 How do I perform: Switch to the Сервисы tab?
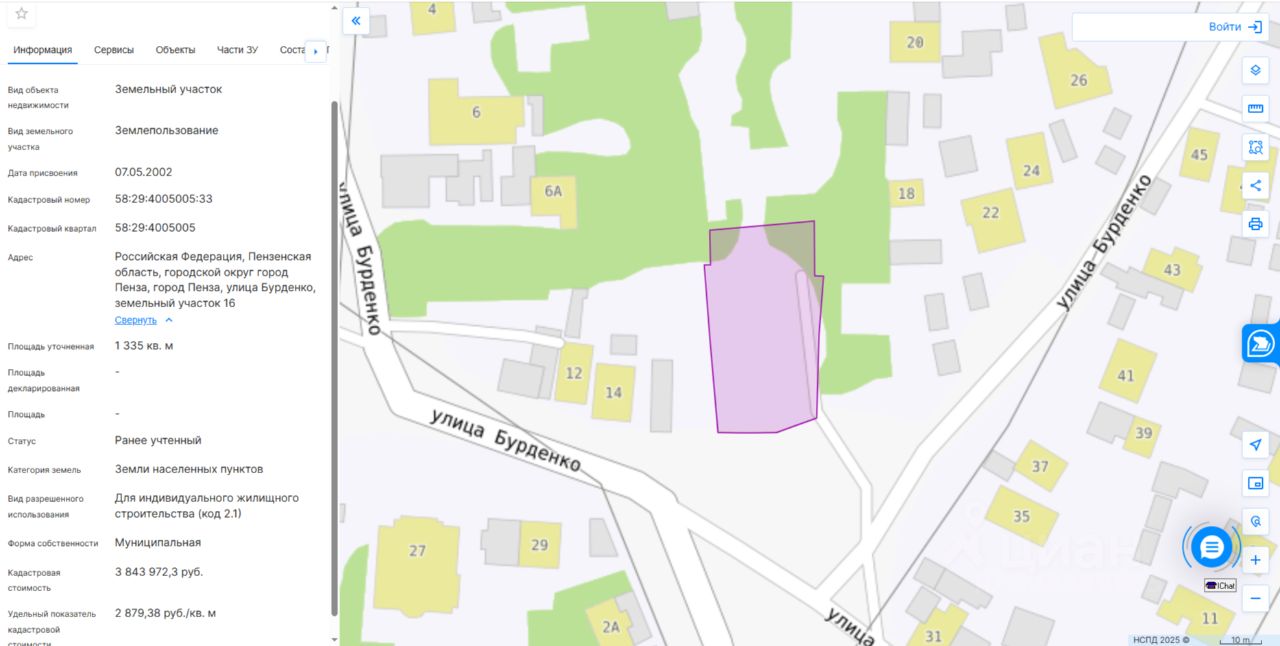(114, 50)
